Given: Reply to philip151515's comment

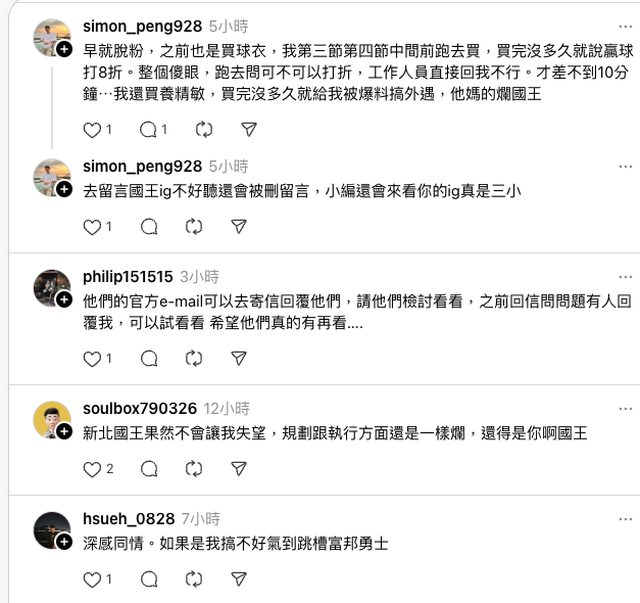Looking at the screenshot, I should coord(149,358).
